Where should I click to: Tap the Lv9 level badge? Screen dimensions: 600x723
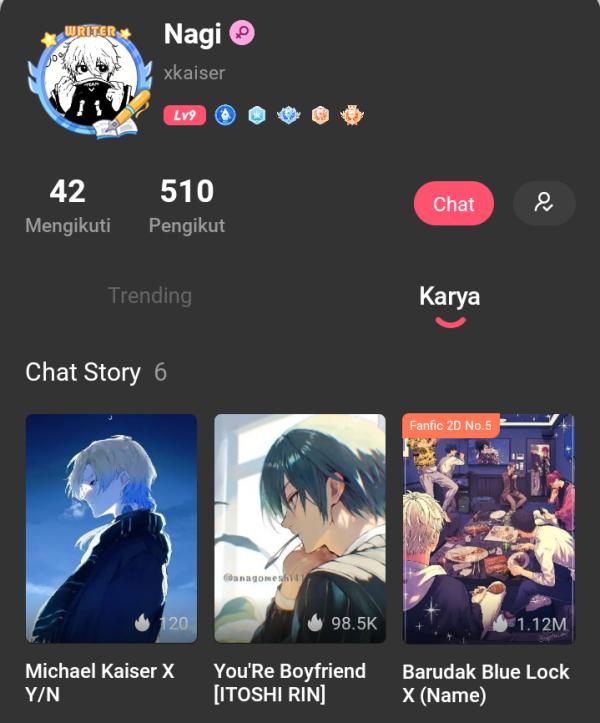tap(185, 116)
